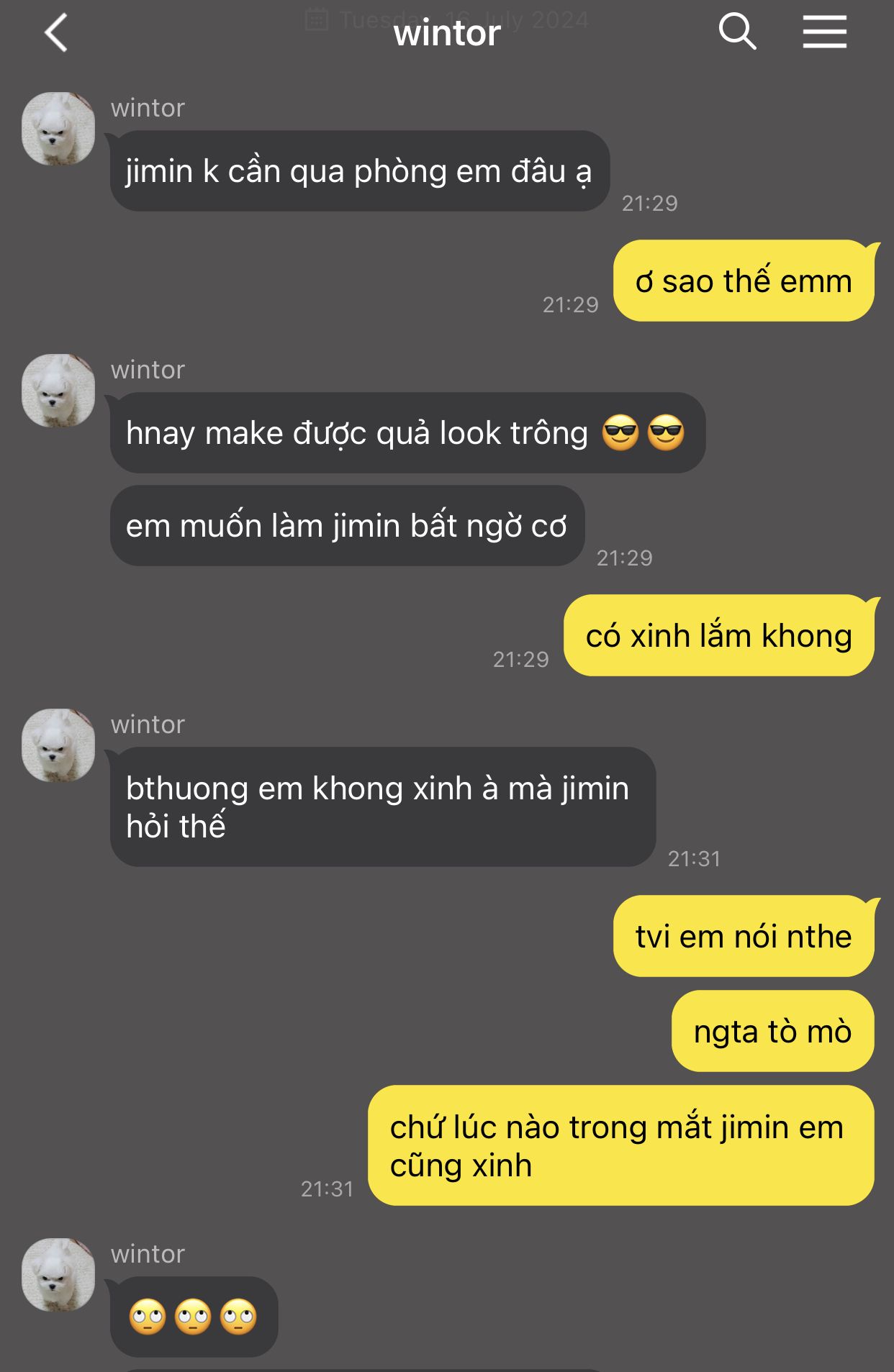Tap wintor's avatar next to 'hnay make' message
The height and width of the screenshot is (1372, 894).
pos(58,391)
